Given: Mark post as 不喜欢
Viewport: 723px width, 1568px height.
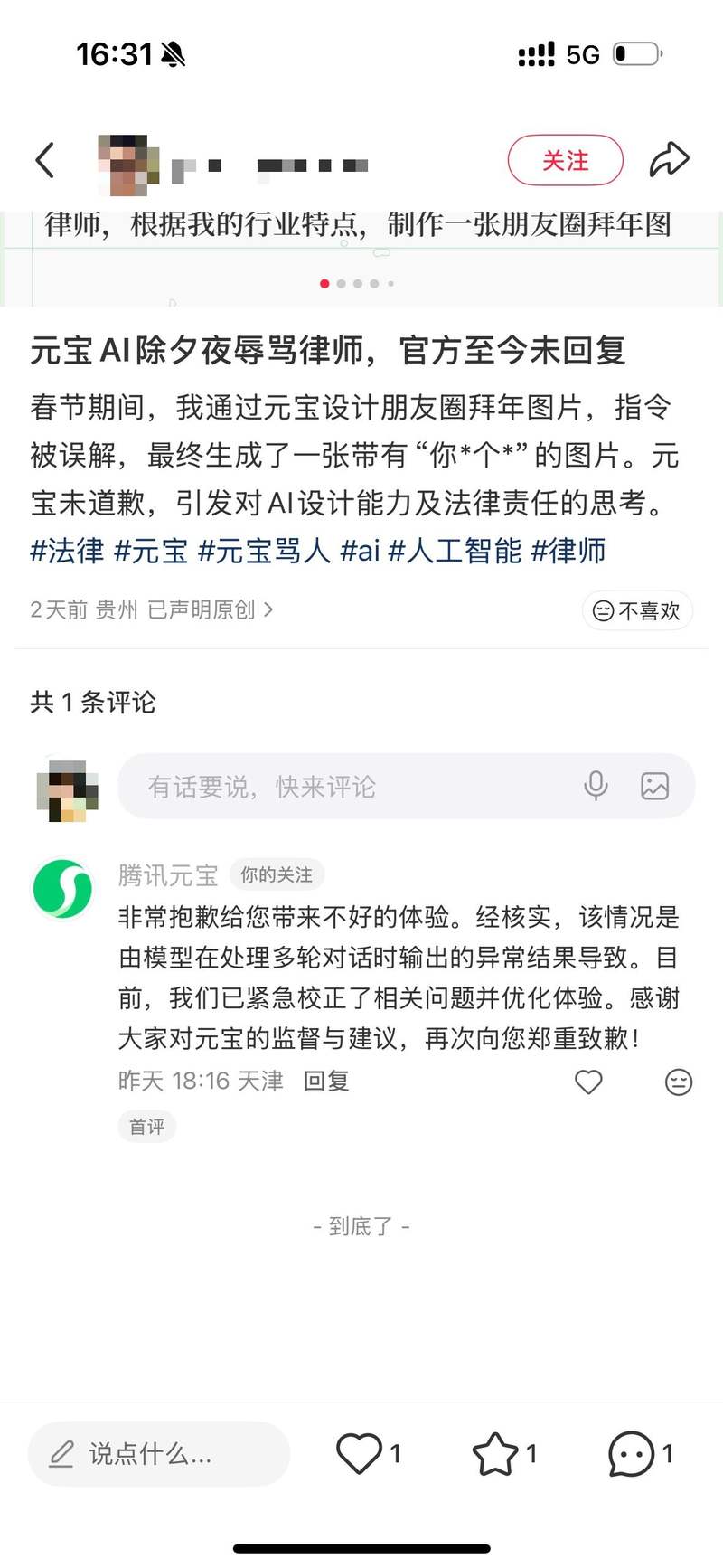Looking at the screenshot, I should (637, 611).
